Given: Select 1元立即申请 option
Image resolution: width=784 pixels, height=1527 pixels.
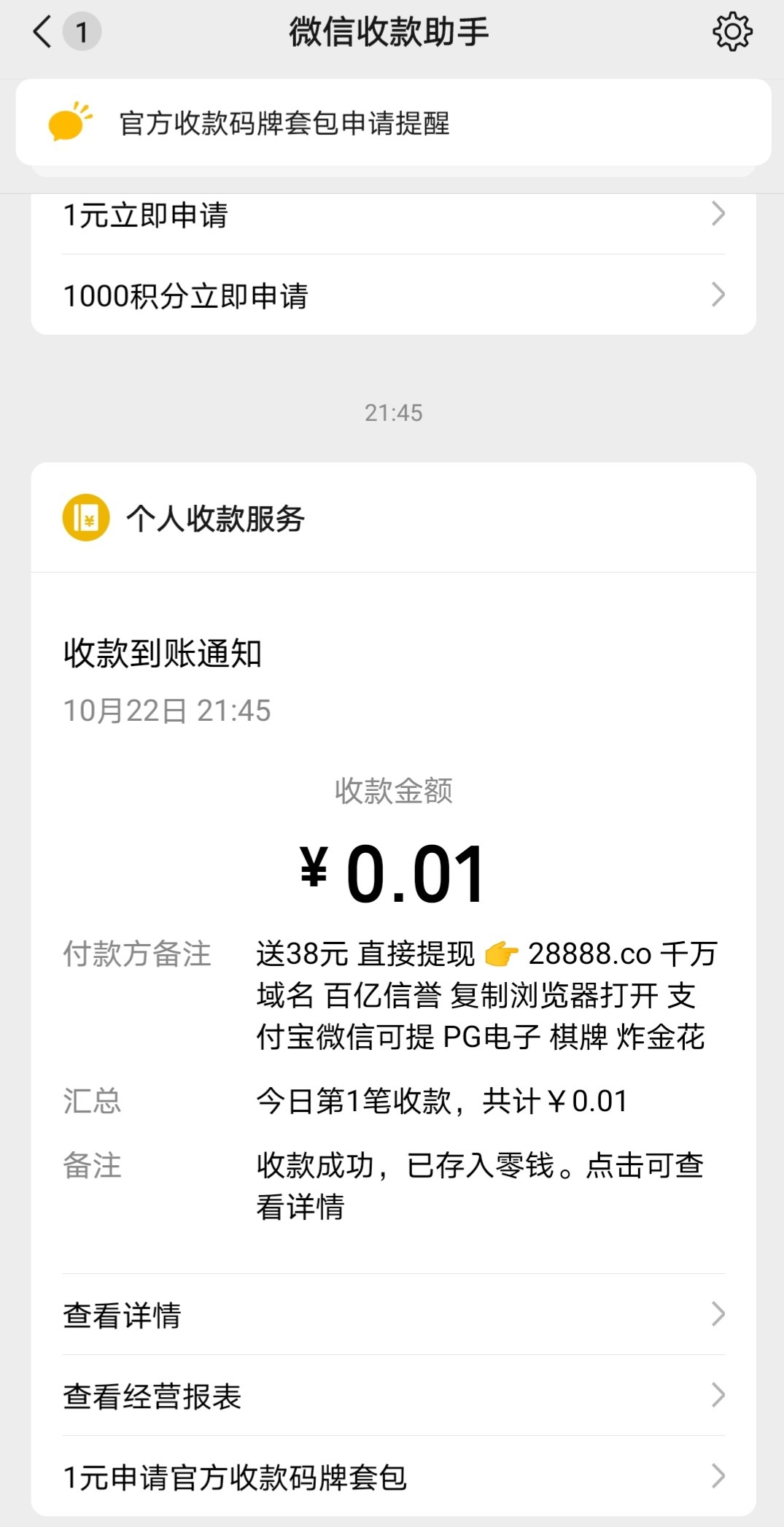Looking at the screenshot, I should 392,215.
